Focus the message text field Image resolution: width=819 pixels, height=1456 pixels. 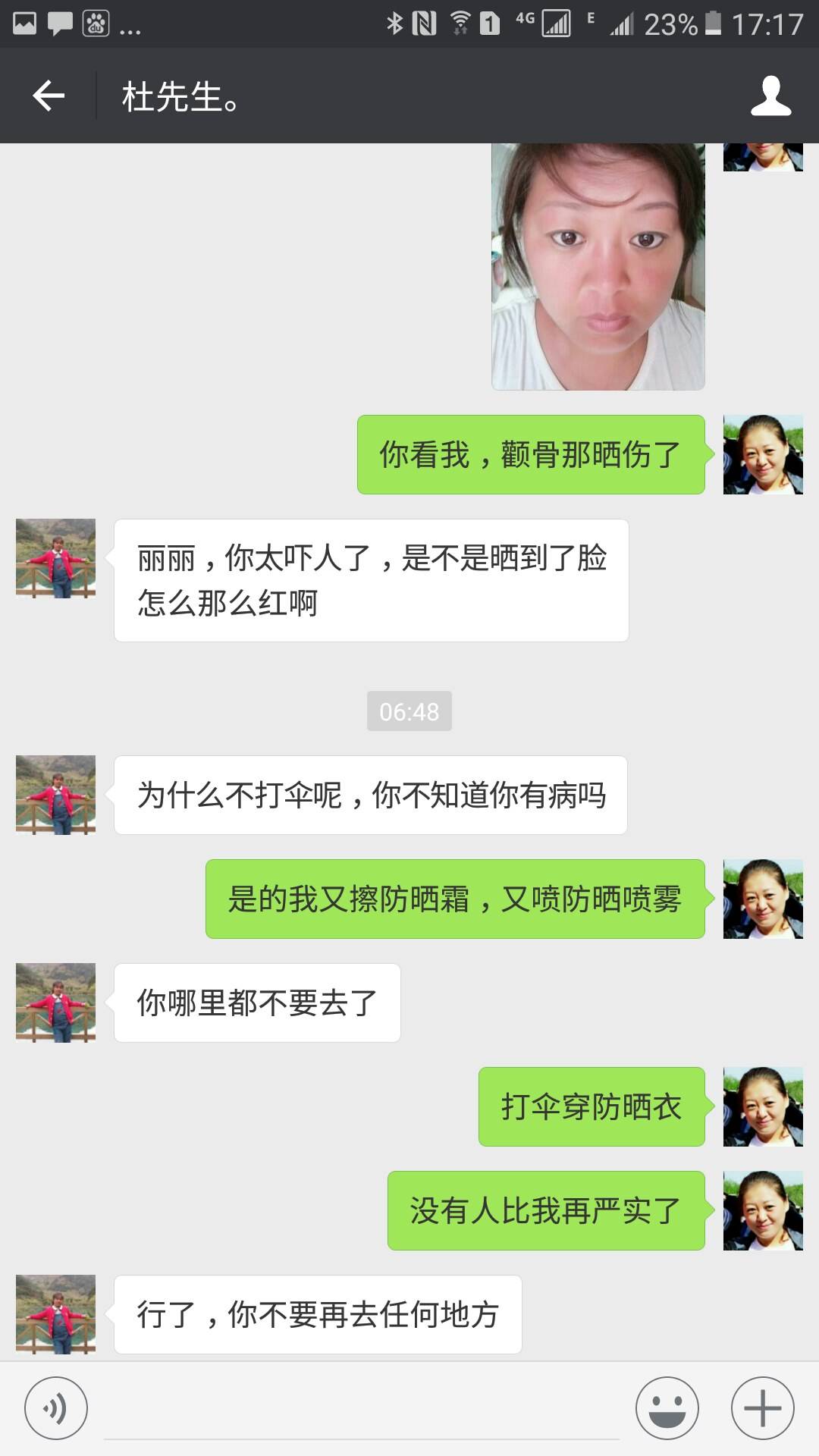point(361,1408)
